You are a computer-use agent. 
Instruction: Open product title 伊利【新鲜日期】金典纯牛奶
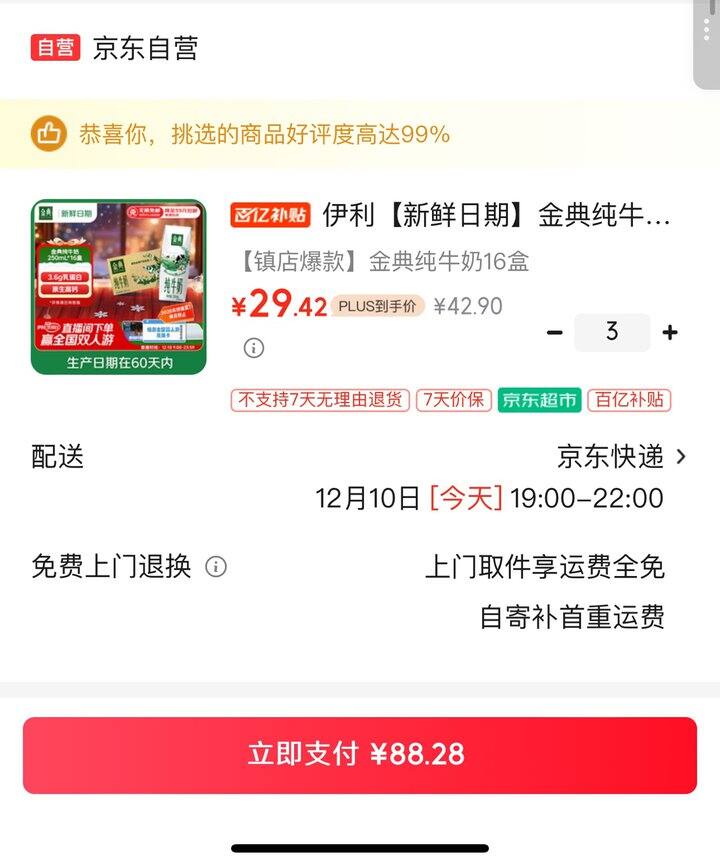coord(496,215)
